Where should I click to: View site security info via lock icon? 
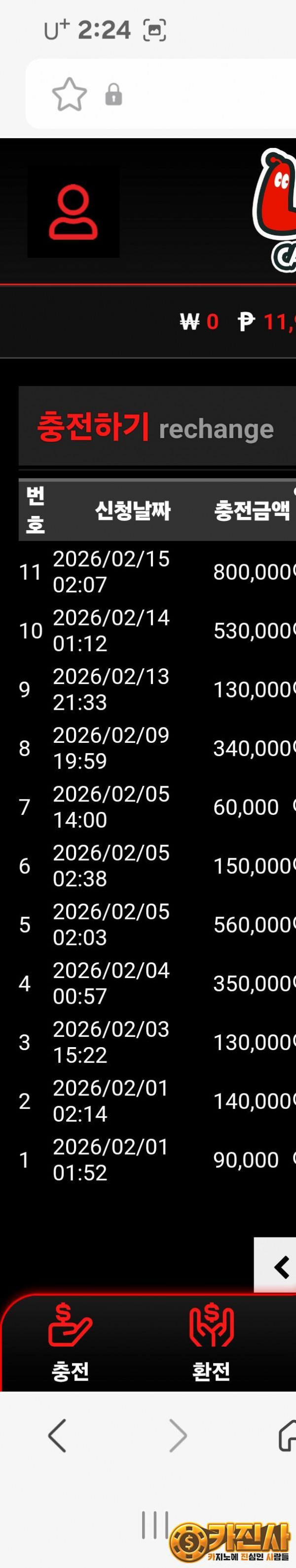(114, 95)
